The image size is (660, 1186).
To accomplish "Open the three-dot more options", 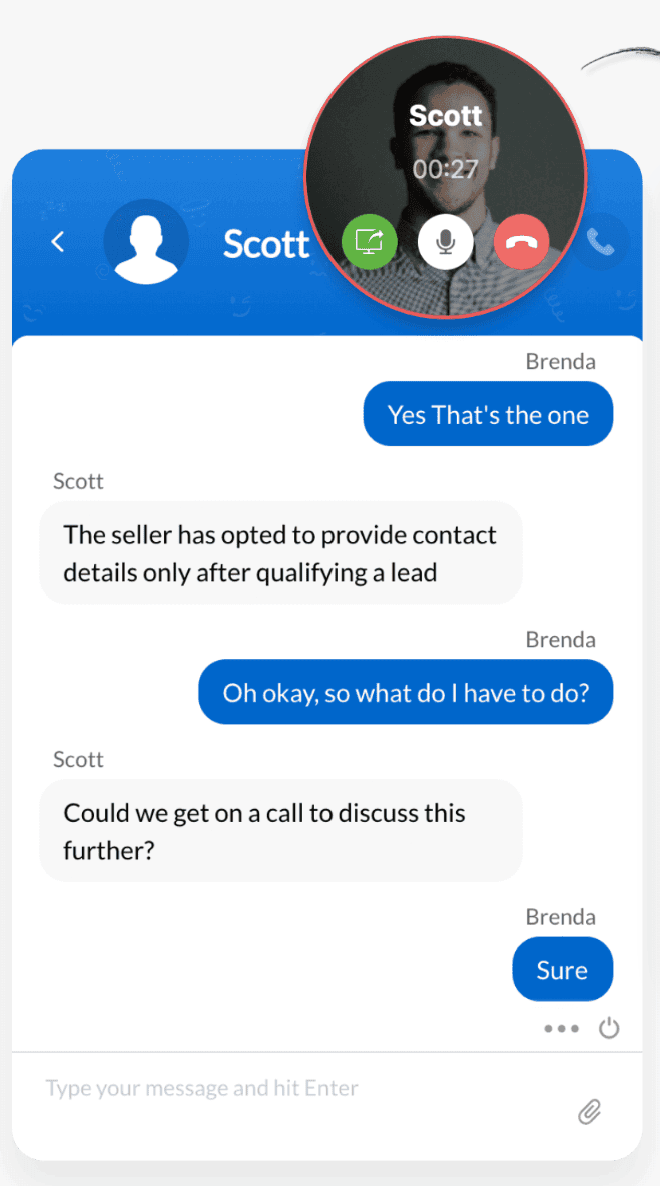I will pos(561,1028).
